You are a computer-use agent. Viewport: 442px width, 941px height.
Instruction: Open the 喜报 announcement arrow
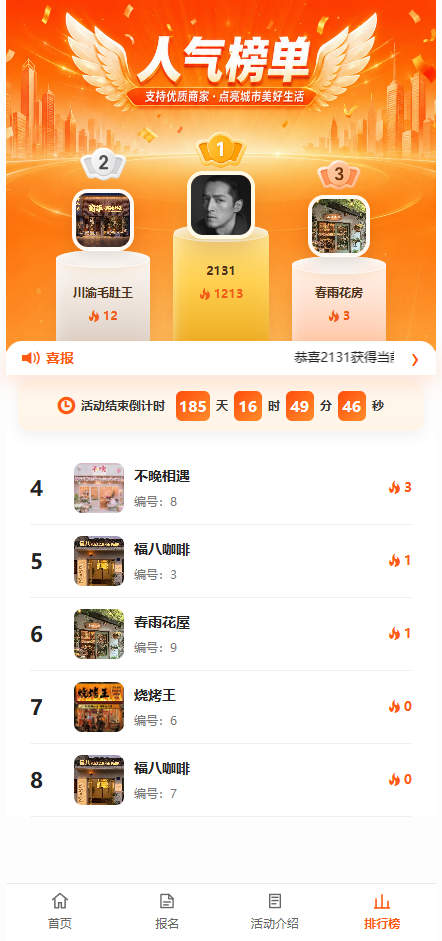click(x=414, y=359)
